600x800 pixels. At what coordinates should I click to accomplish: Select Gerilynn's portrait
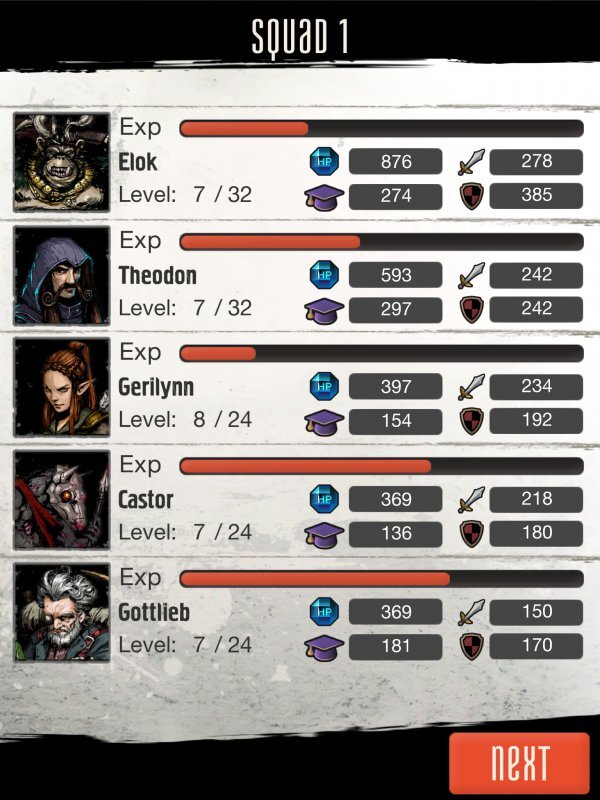(61, 387)
